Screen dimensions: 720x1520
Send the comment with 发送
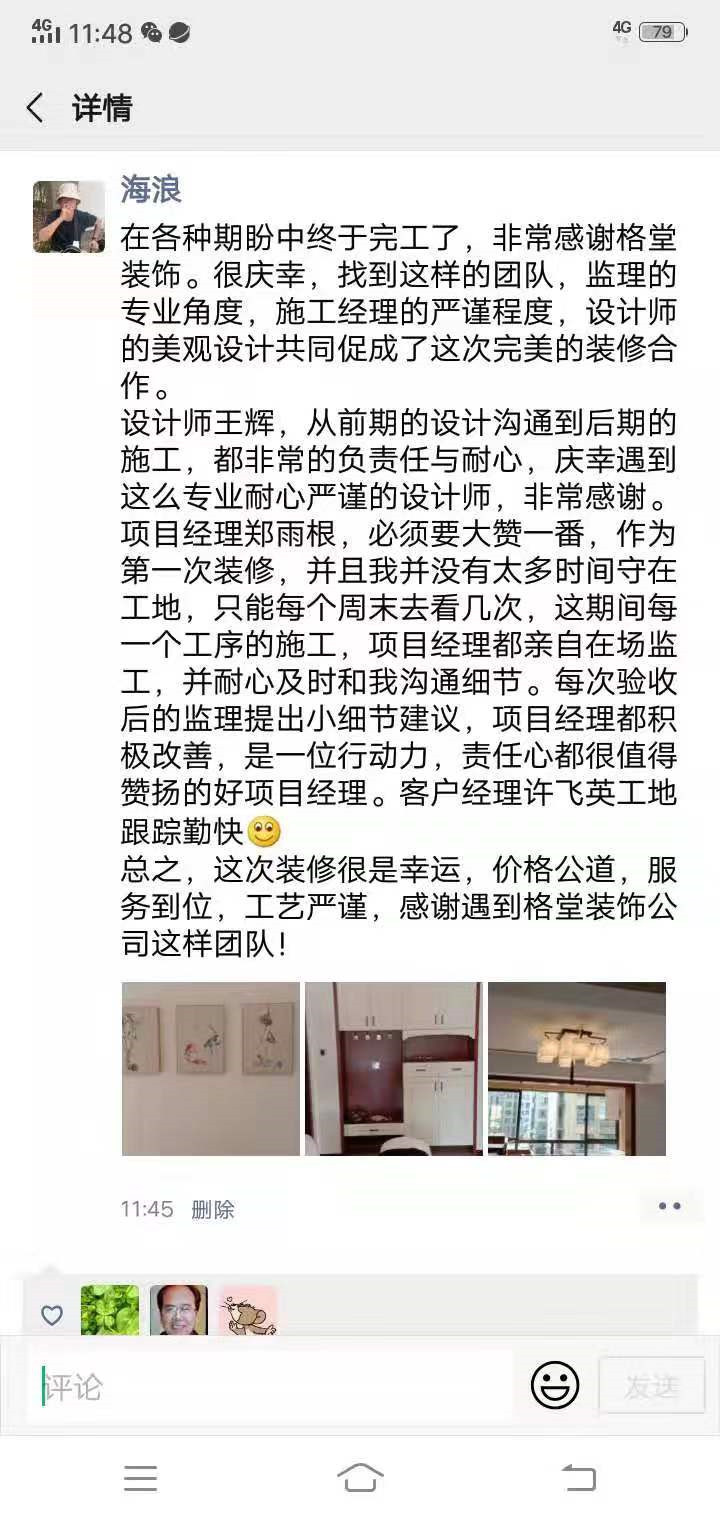pyautogui.click(x=651, y=1386)
